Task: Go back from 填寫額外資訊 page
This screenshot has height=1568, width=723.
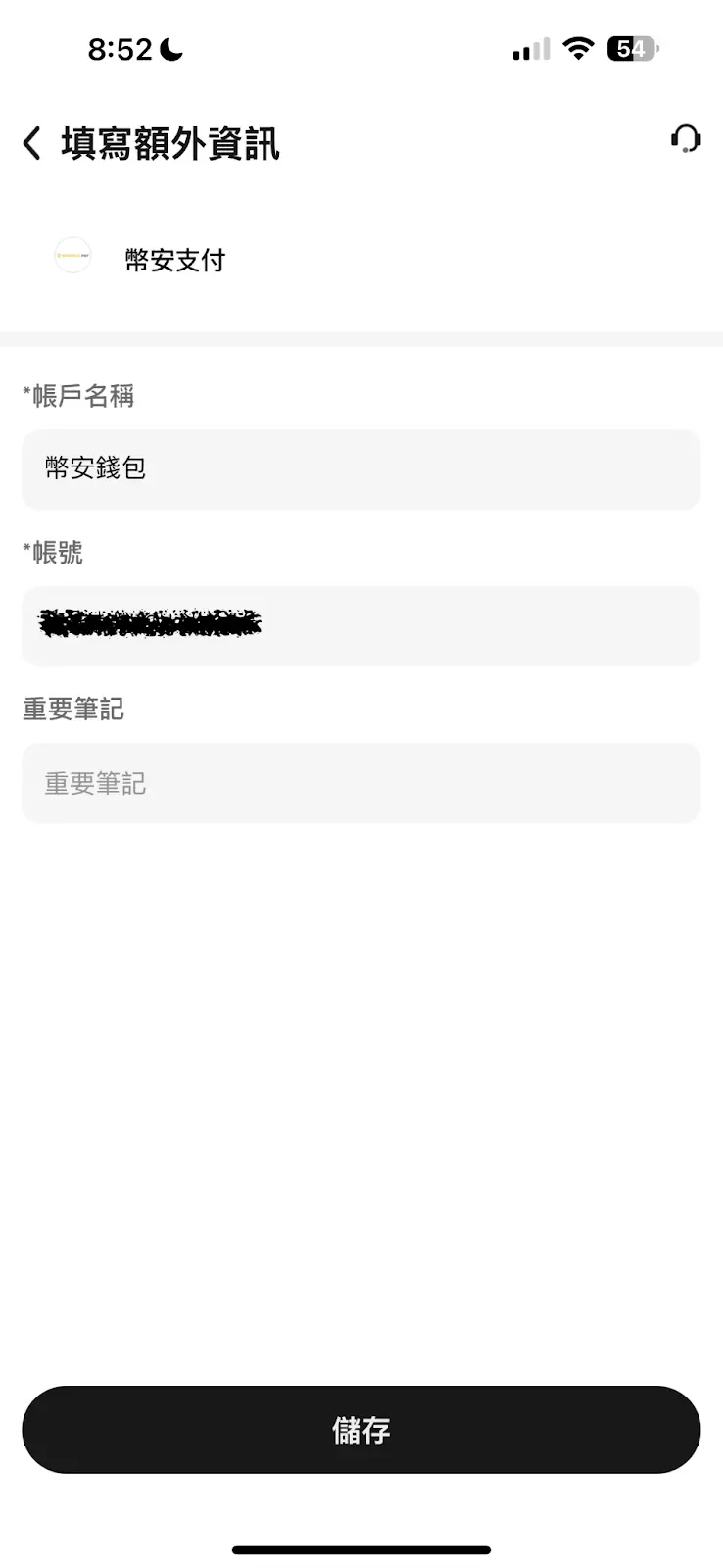Action: (x=32, y=143)
